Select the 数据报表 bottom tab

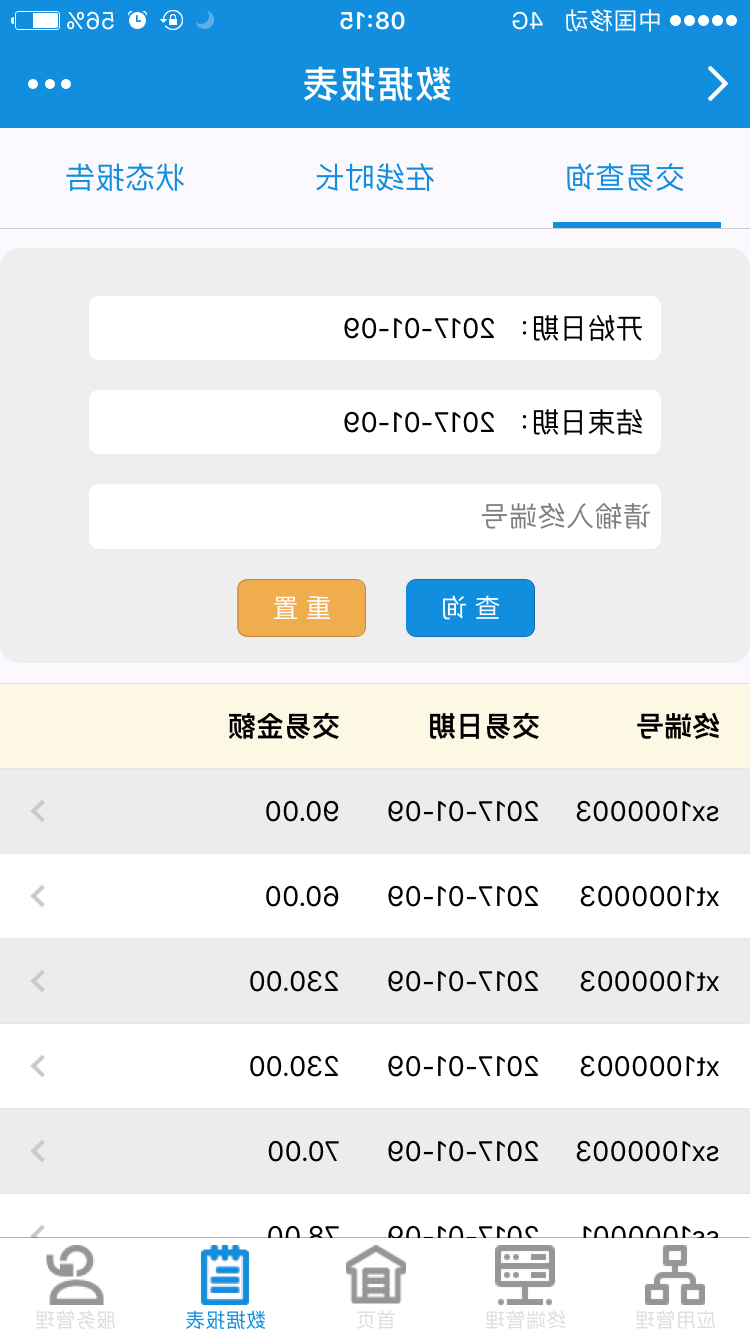click(225, 1287)
